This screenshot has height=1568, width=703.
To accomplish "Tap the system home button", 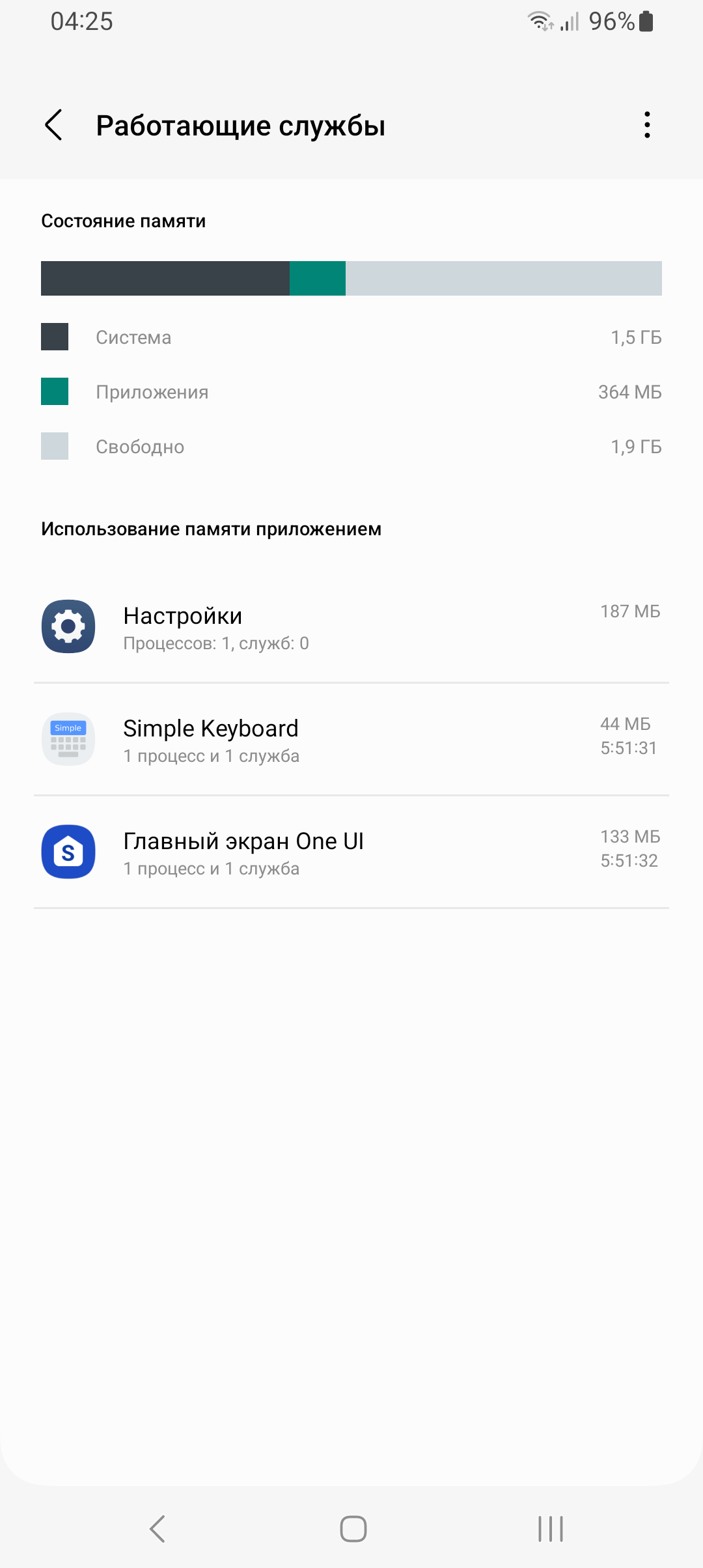I will pos(353,1528).
